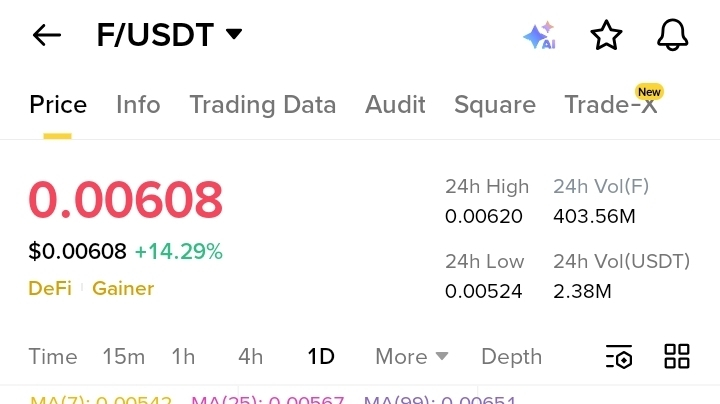Screen dimensions: 720x404
Task: Open the AI assistant sparkle icon
Action: pos(539,36)
